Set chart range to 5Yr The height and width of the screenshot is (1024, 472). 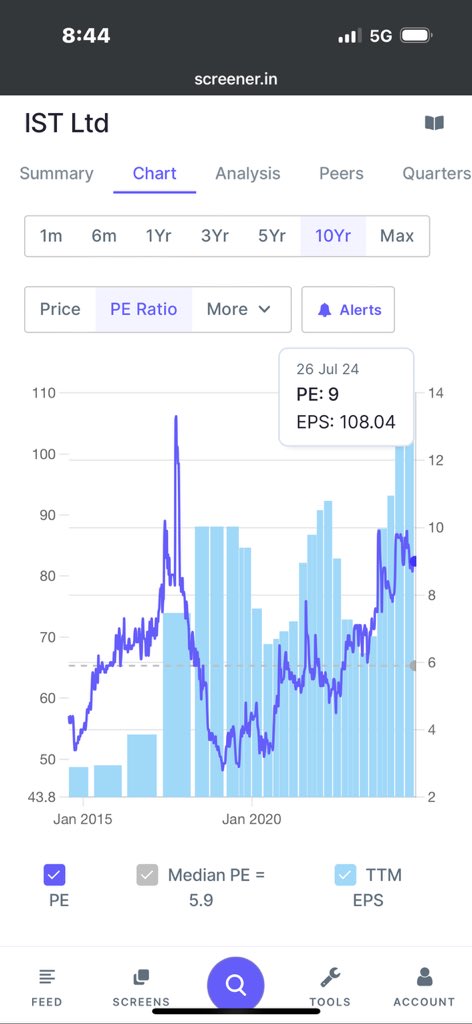pyautogui.click(x=272, y=236)
